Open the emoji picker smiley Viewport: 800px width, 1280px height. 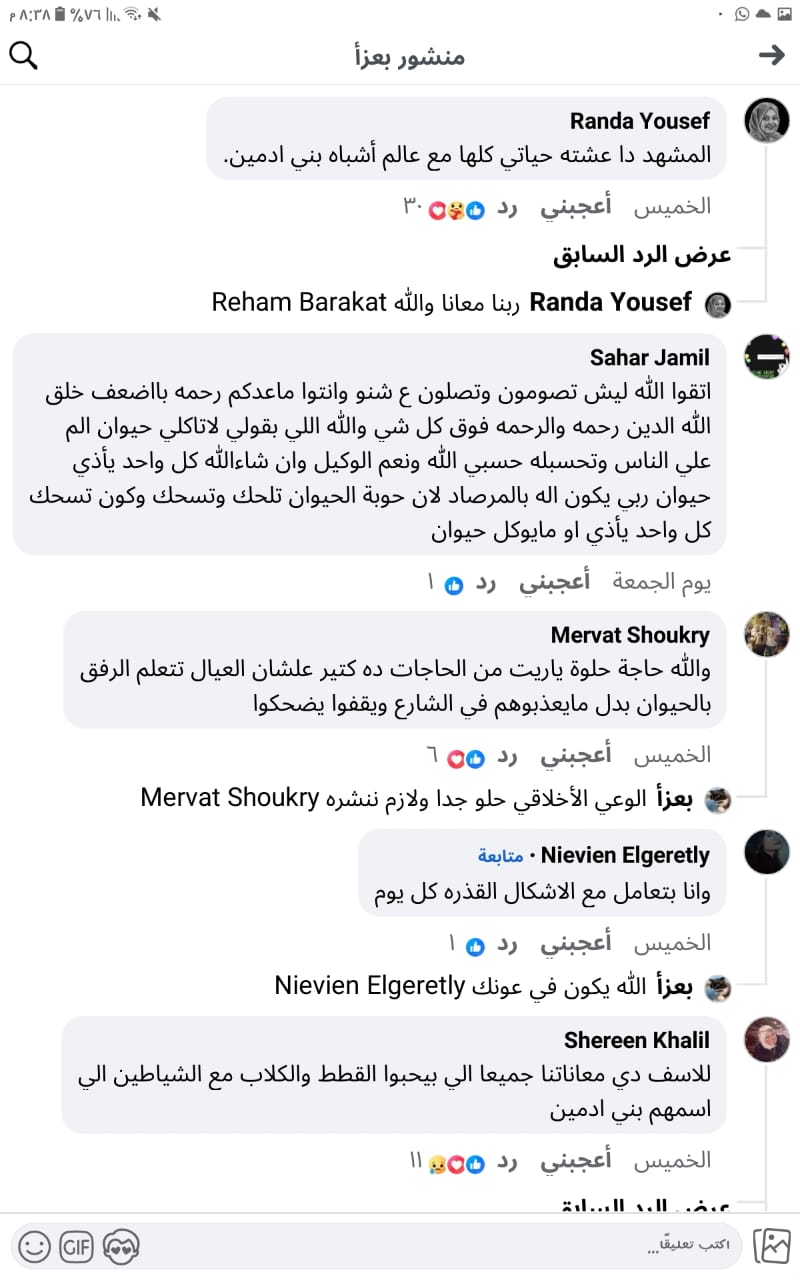34,1246
